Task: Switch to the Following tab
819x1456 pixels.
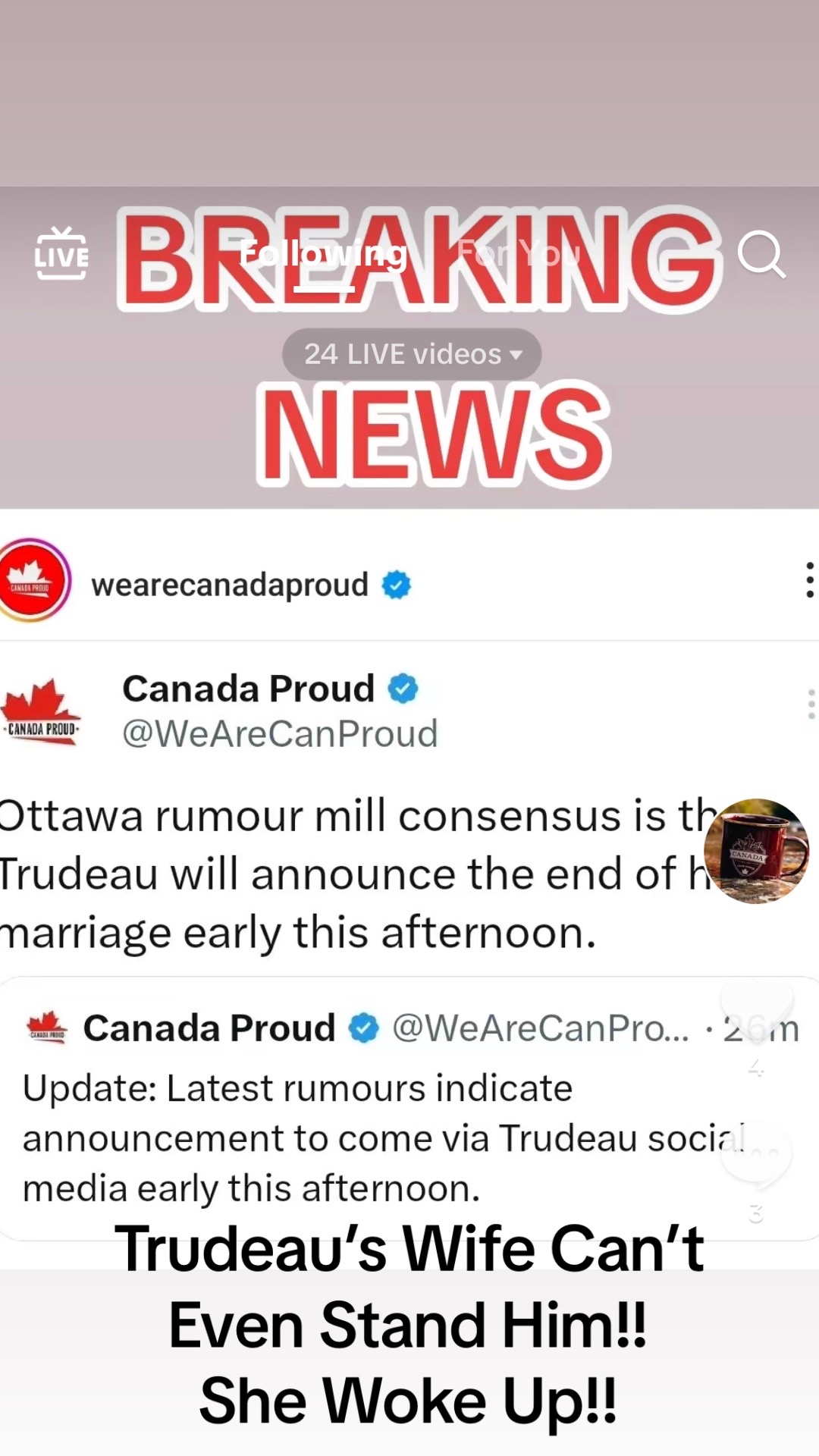Action: [324, 254]
